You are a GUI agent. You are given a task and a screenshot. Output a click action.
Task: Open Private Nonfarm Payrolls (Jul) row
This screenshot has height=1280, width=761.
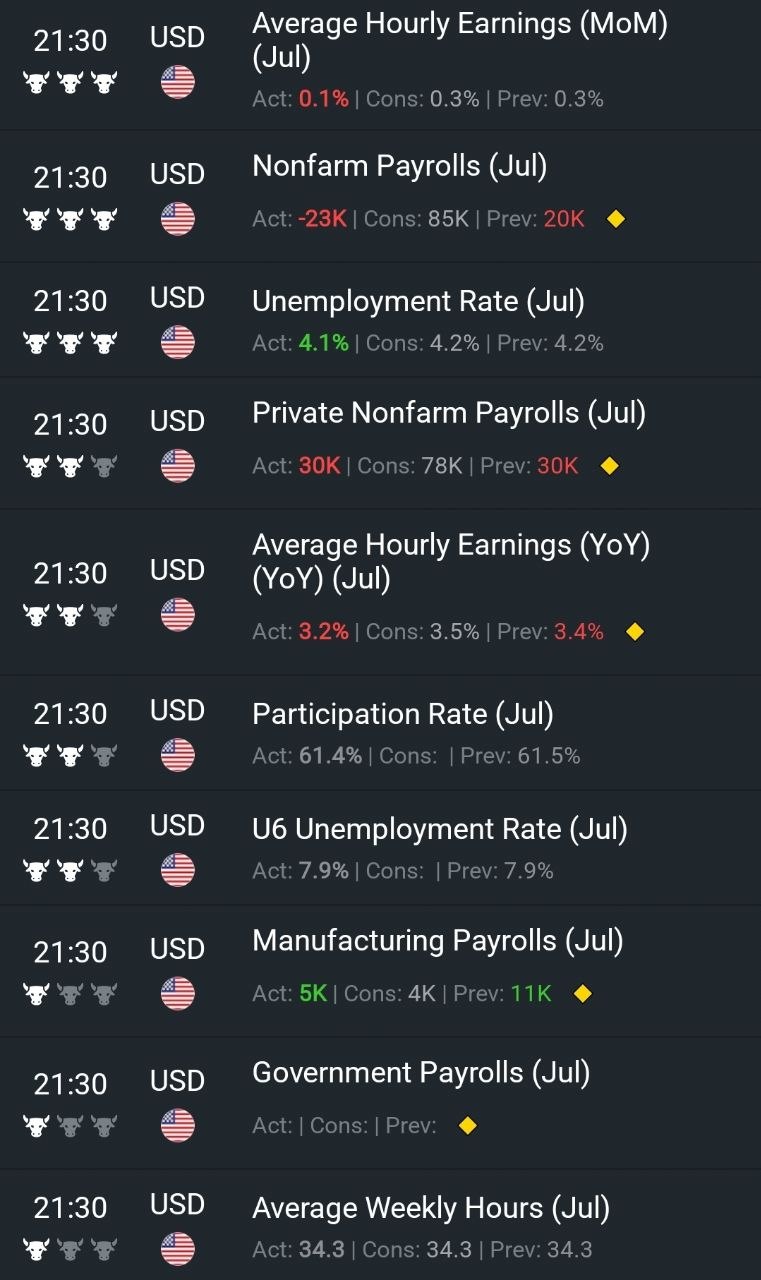coord(380,443)
